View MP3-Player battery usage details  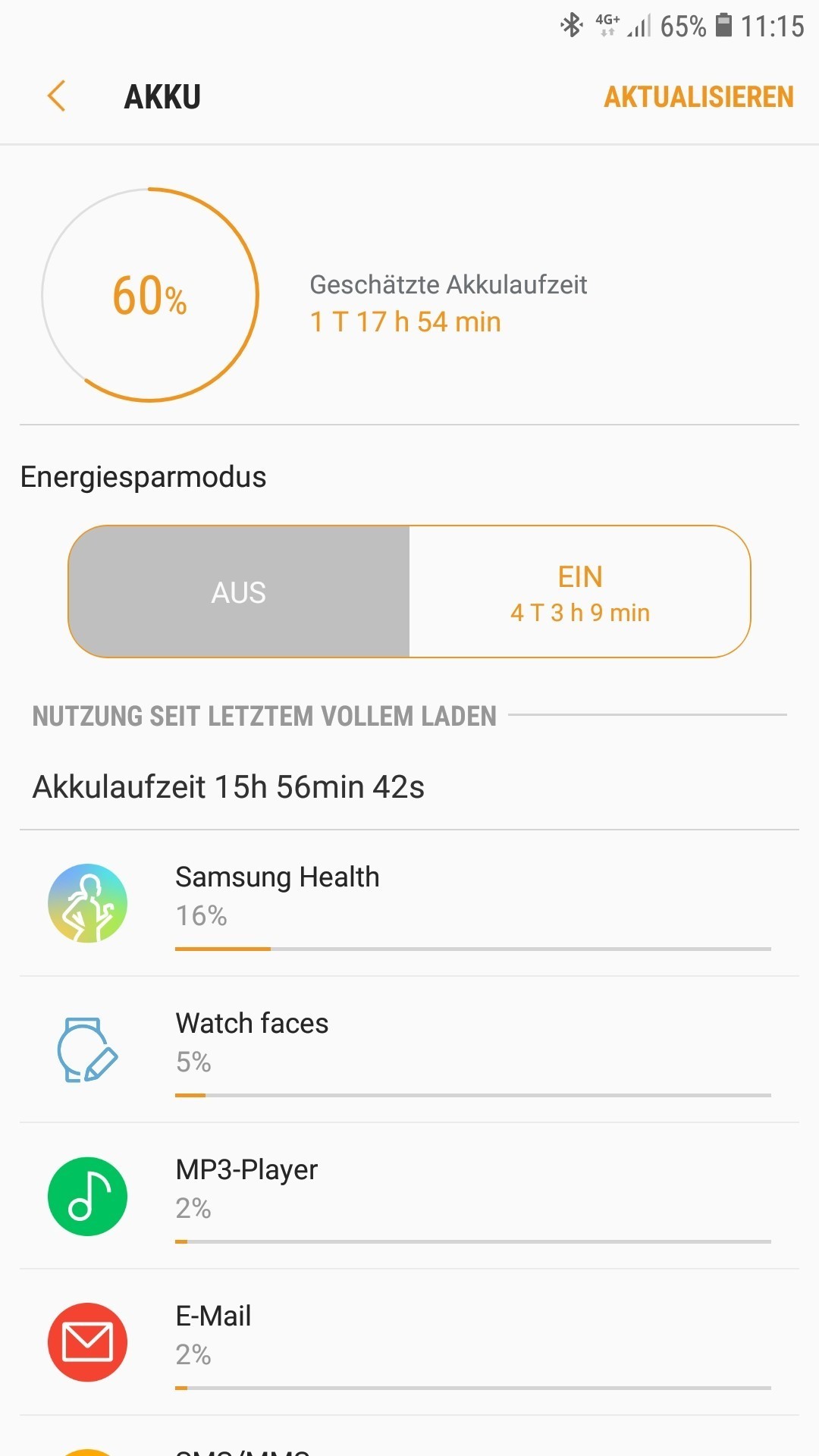pos(409,1197)
